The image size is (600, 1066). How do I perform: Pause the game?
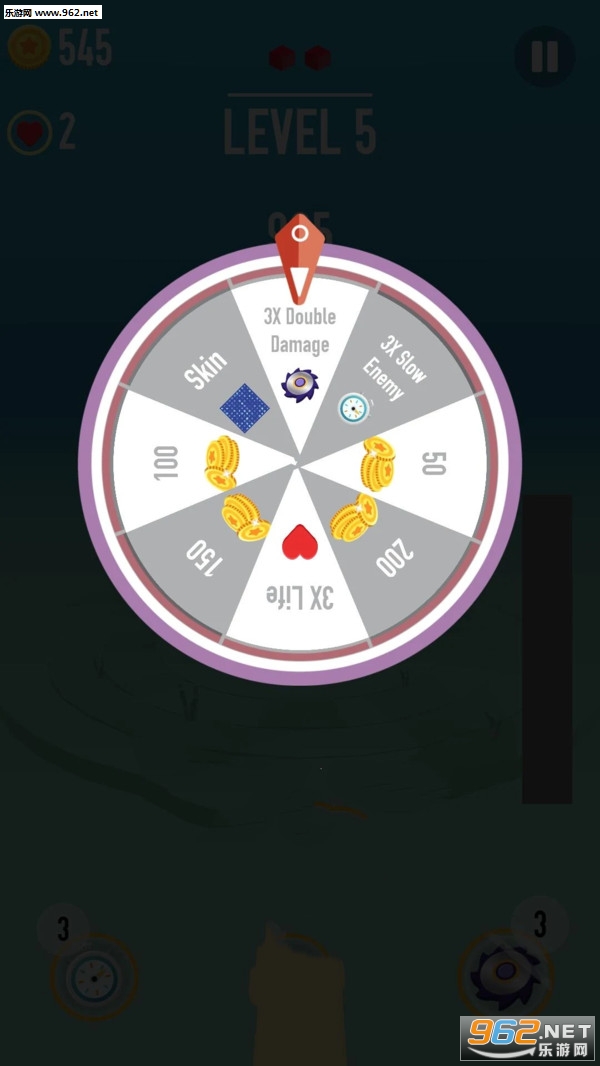point(545,57)
